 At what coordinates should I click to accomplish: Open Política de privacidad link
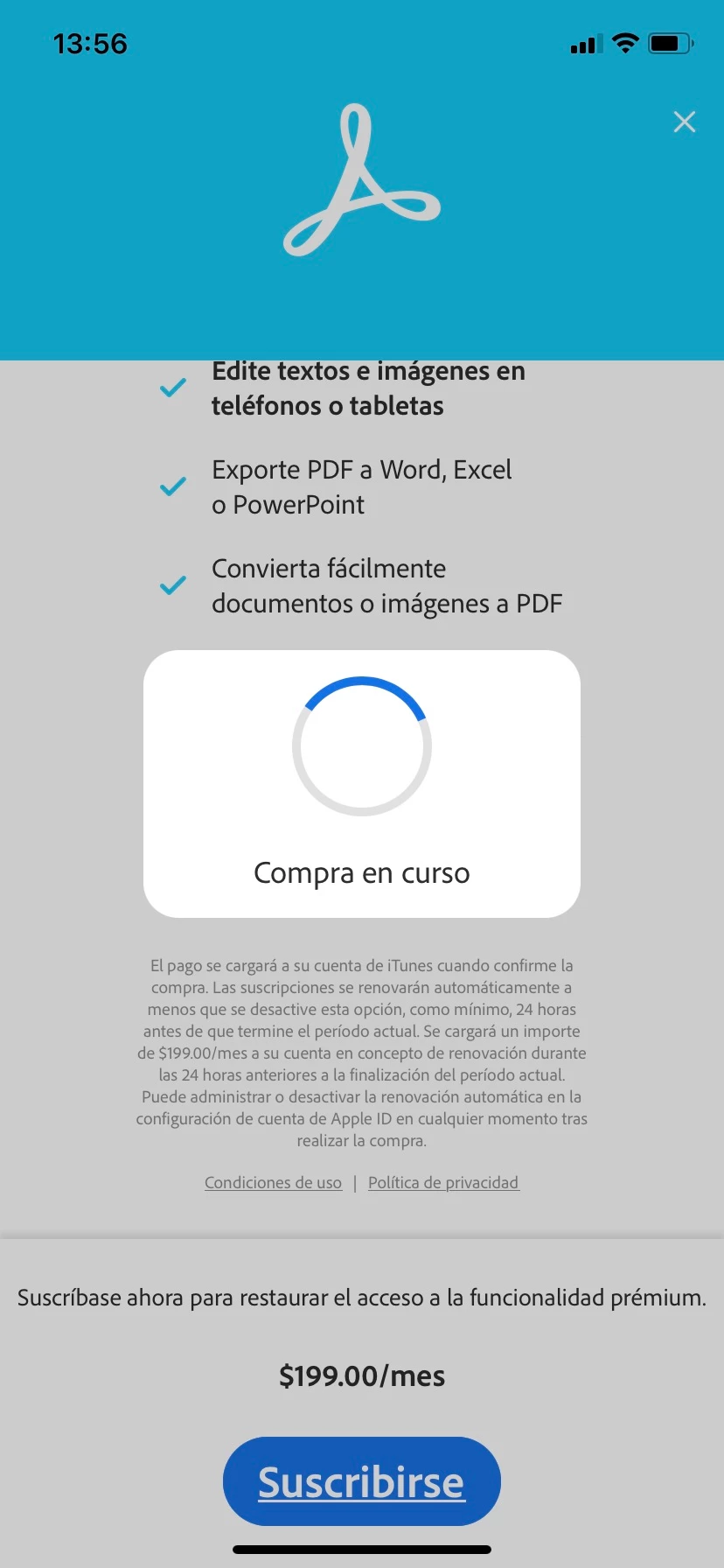pos(443,1183)
